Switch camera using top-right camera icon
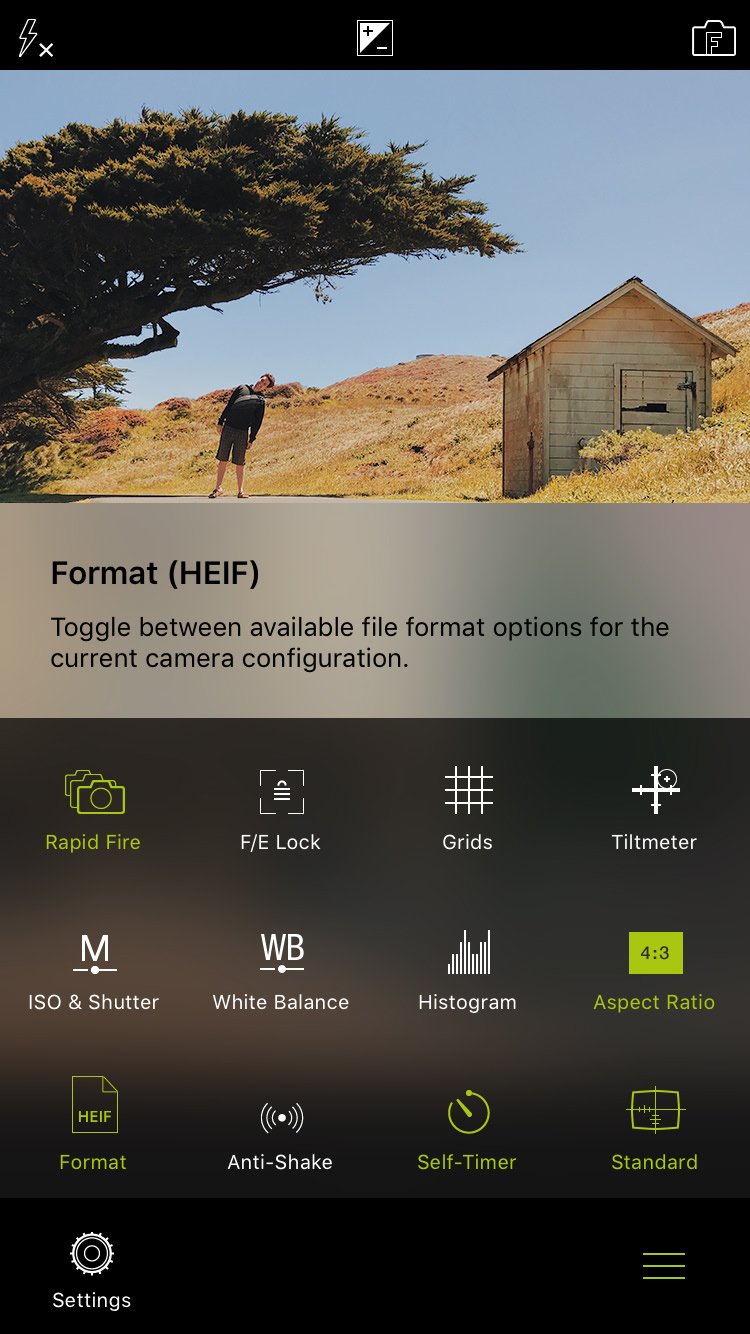 (713, 38)
